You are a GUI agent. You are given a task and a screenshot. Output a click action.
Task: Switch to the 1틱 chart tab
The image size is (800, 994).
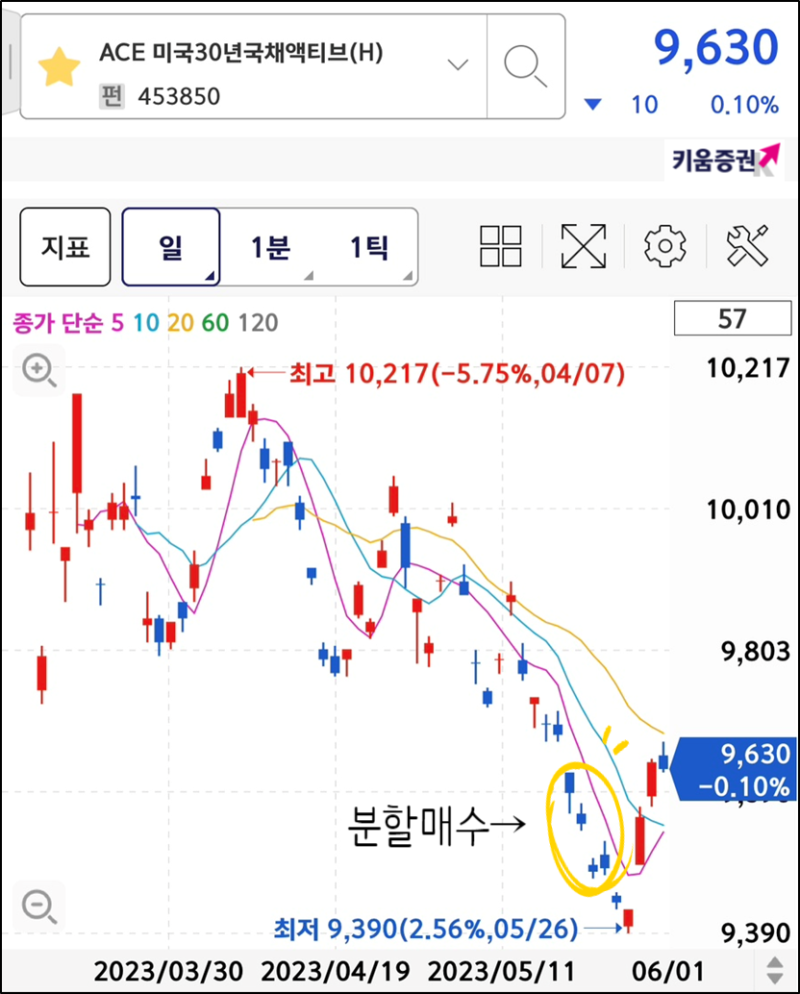[371, 246]
